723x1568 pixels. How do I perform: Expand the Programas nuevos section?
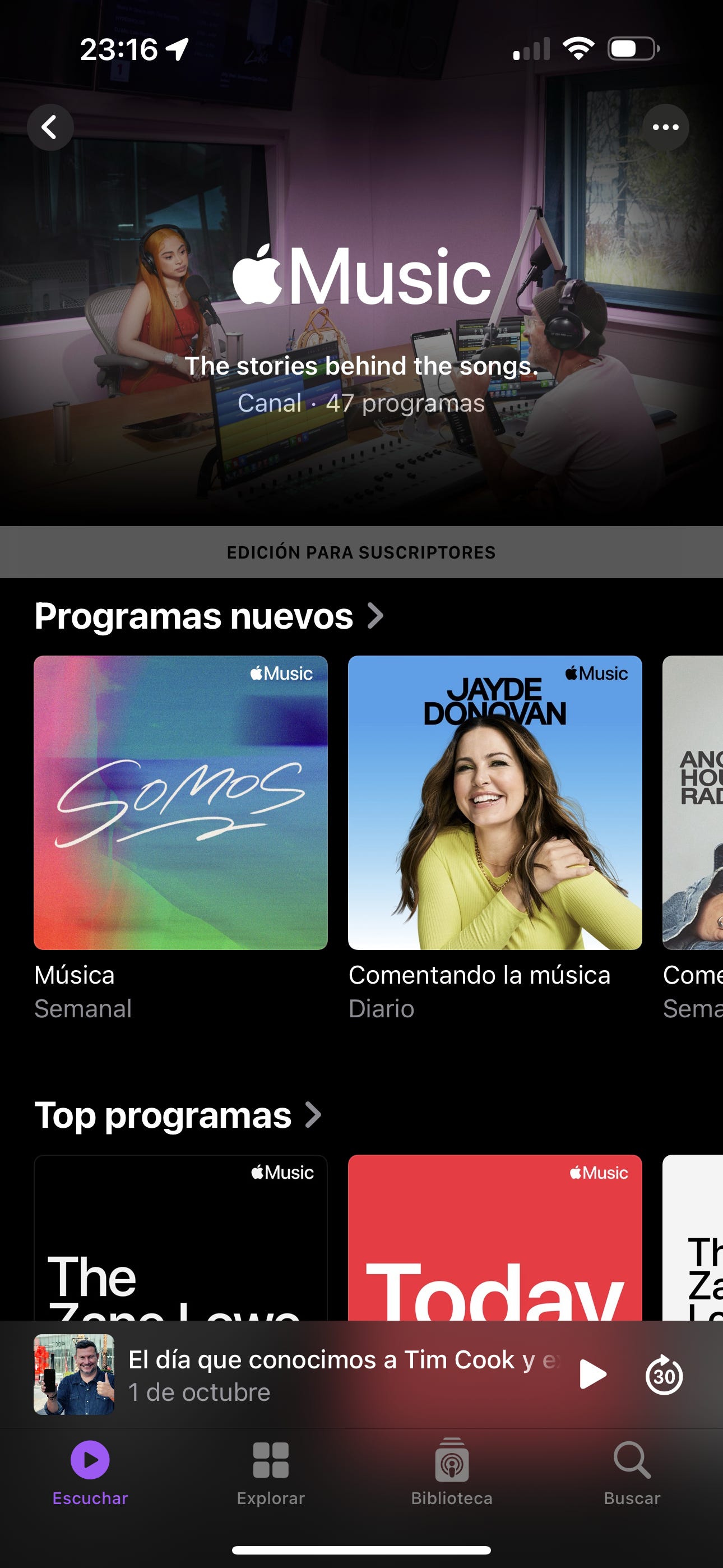(208, 616)
